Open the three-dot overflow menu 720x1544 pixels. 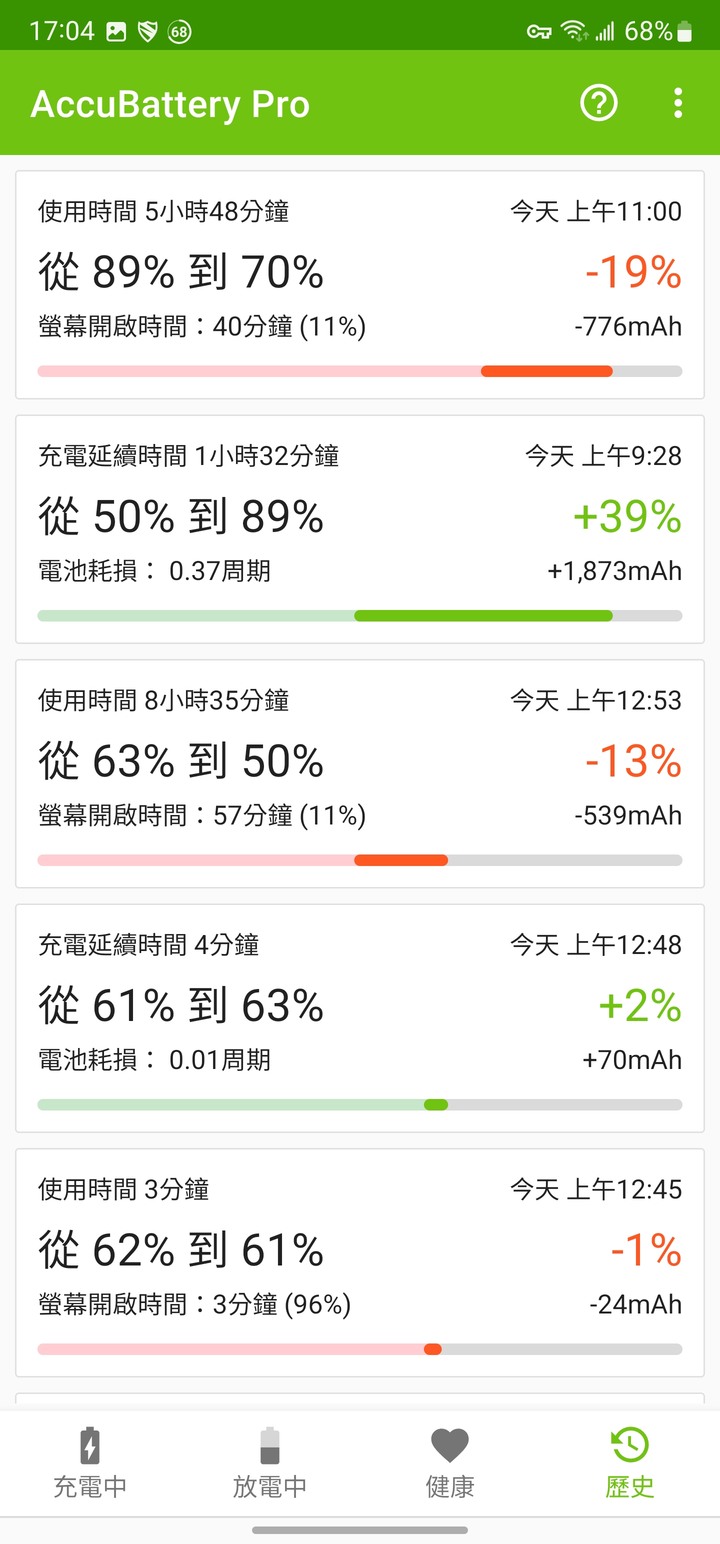click(678, 103)
